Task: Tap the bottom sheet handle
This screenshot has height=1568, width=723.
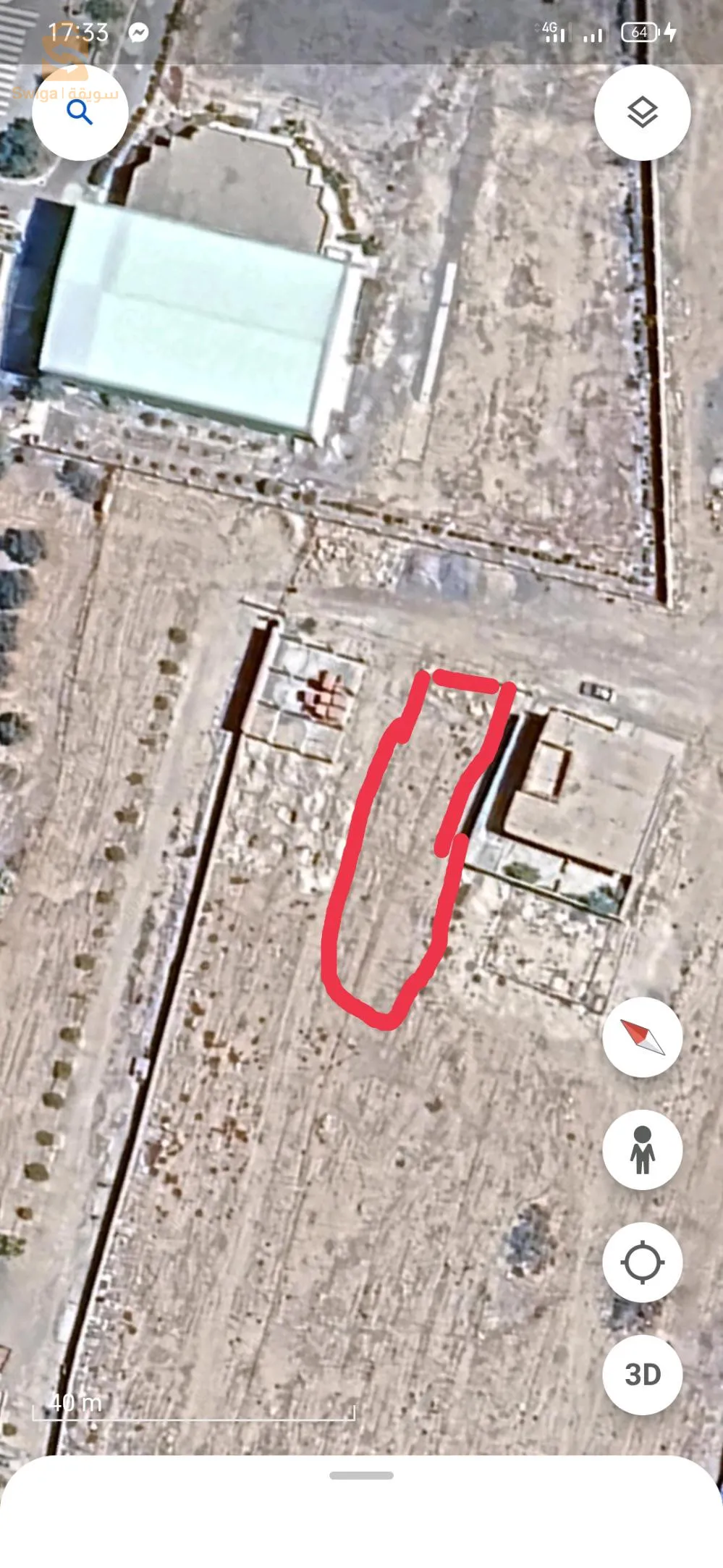Action: tap(361, 1475)
